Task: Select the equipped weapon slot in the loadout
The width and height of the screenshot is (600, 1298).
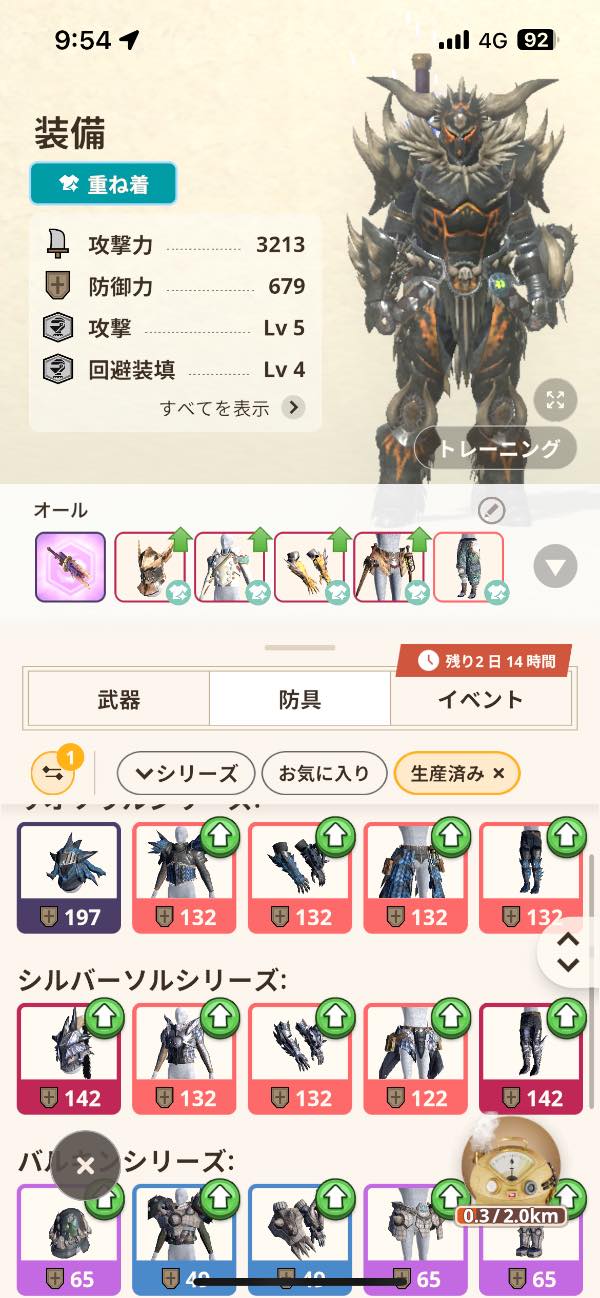Action: coord(70,567)
